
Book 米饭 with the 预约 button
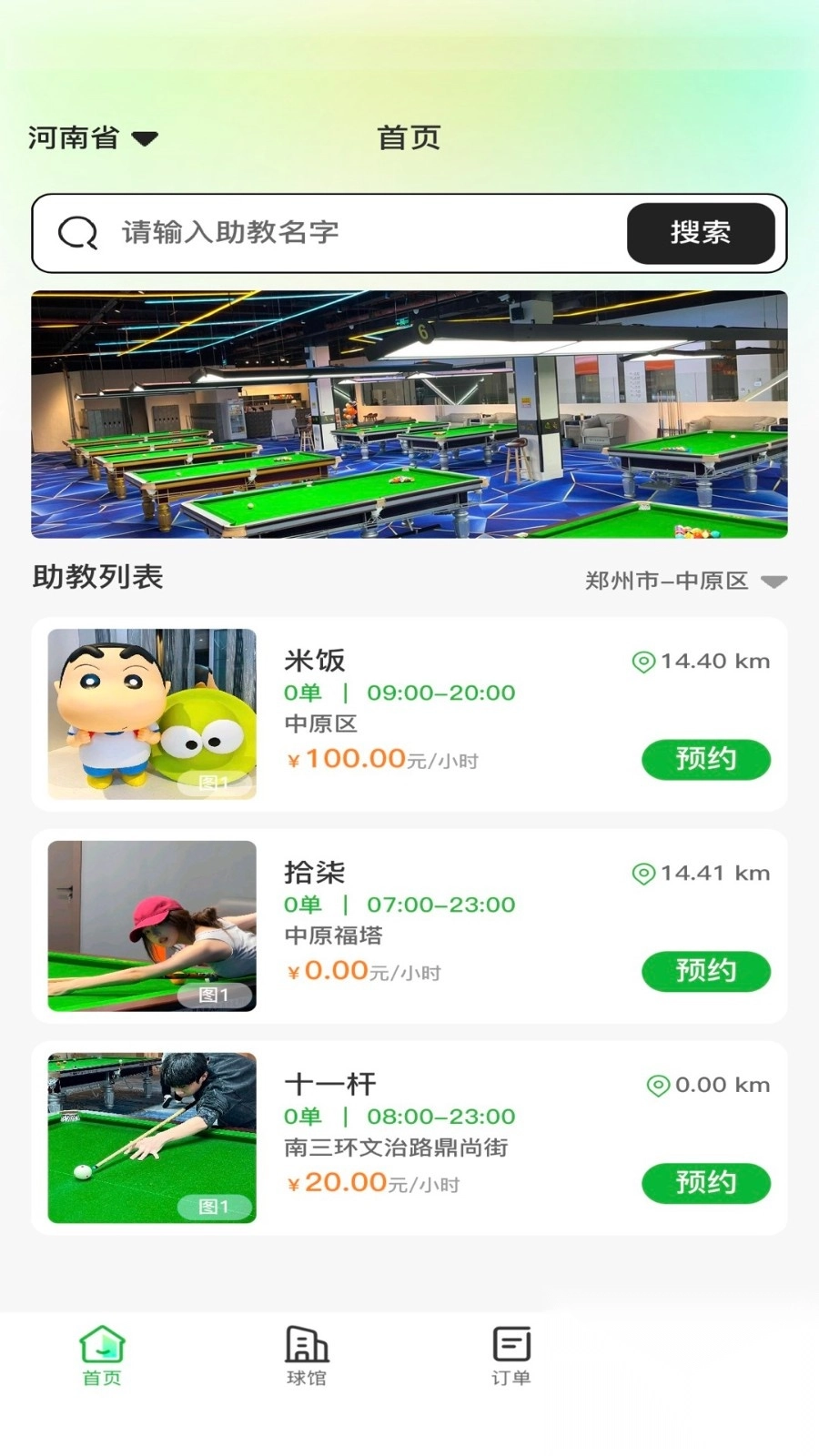click(705, 759)
